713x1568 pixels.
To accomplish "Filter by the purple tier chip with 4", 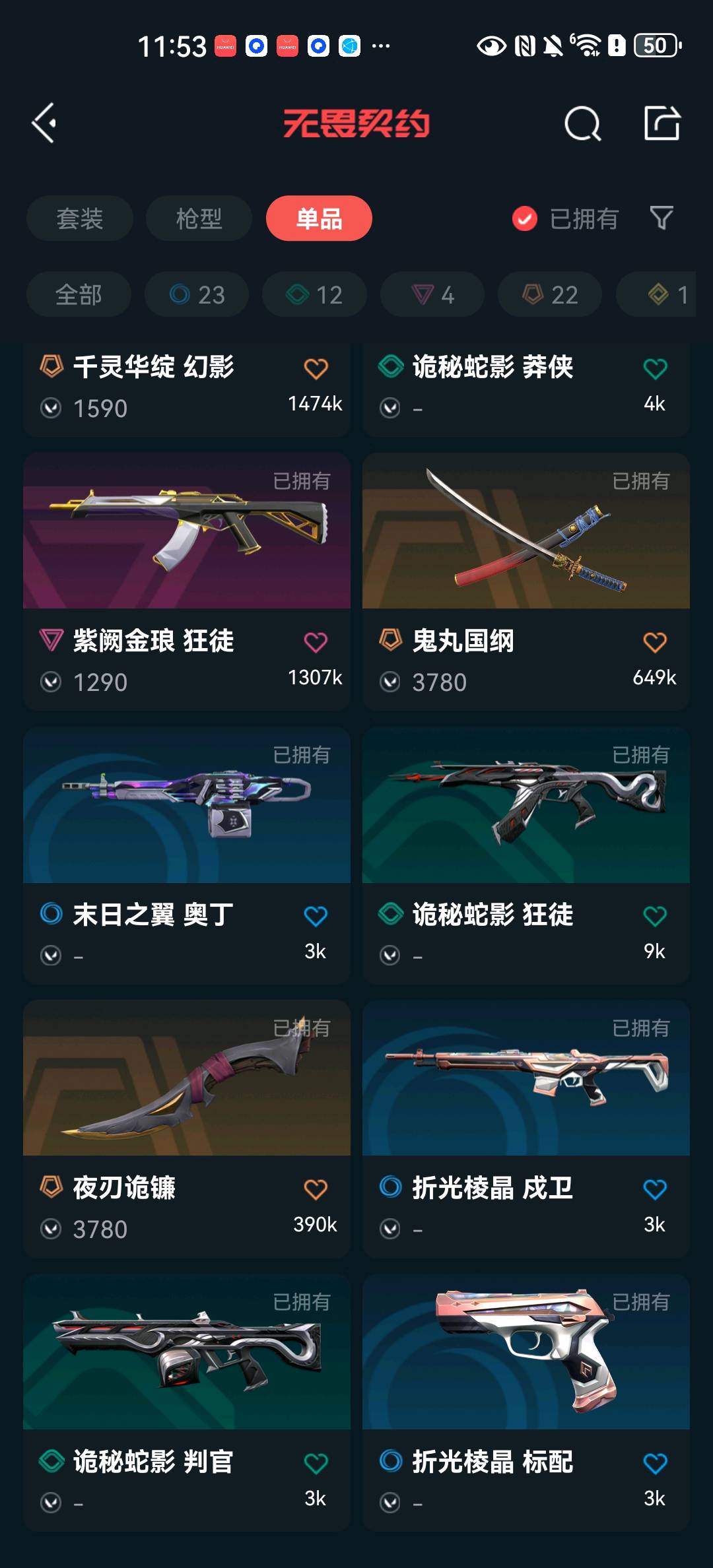I will [x=432, y=294].
